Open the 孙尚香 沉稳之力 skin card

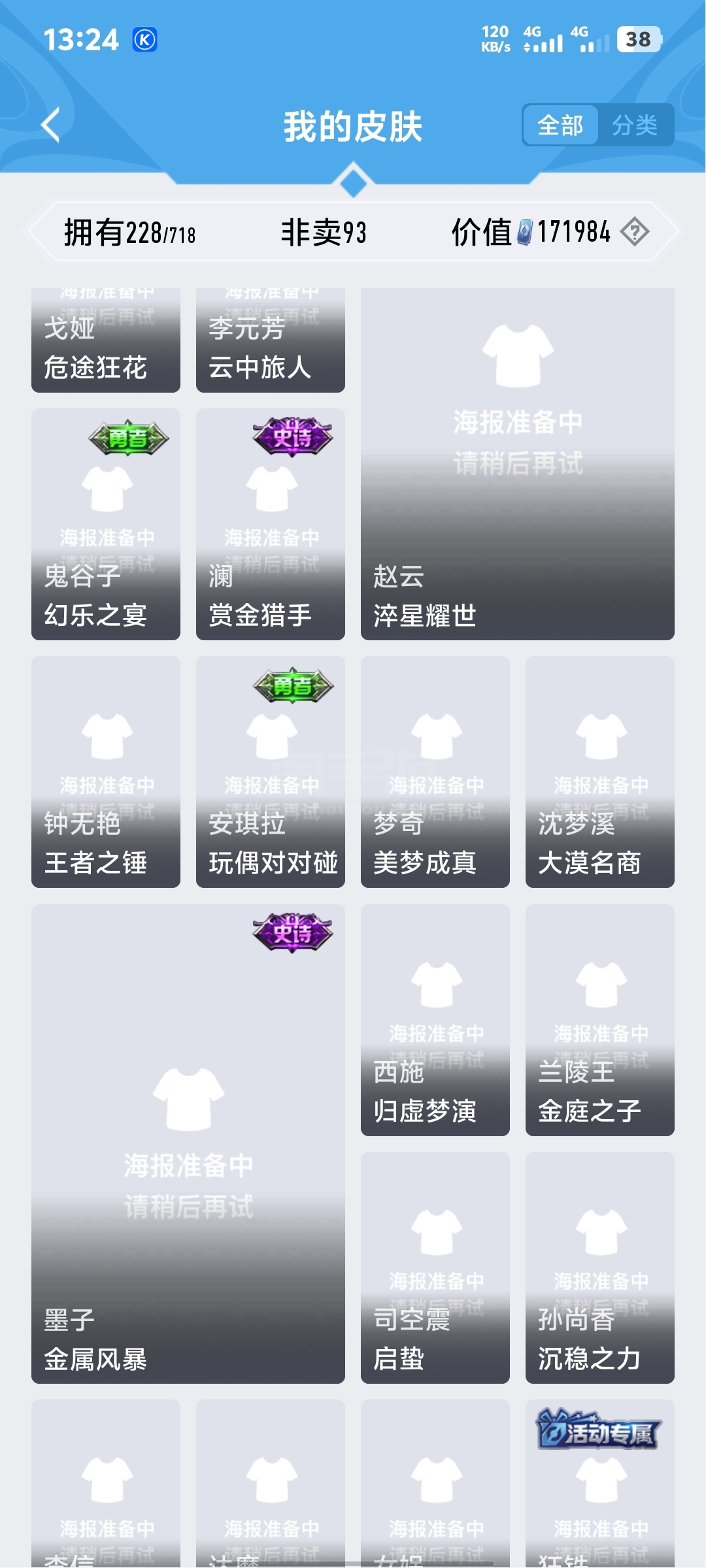pos(600,1267)
